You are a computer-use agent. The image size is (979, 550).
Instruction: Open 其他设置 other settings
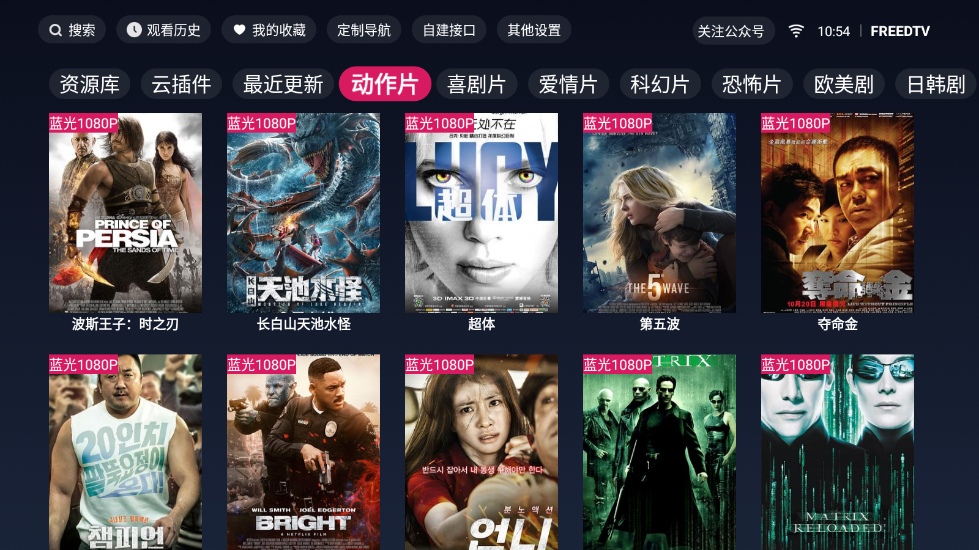[534, 30]
